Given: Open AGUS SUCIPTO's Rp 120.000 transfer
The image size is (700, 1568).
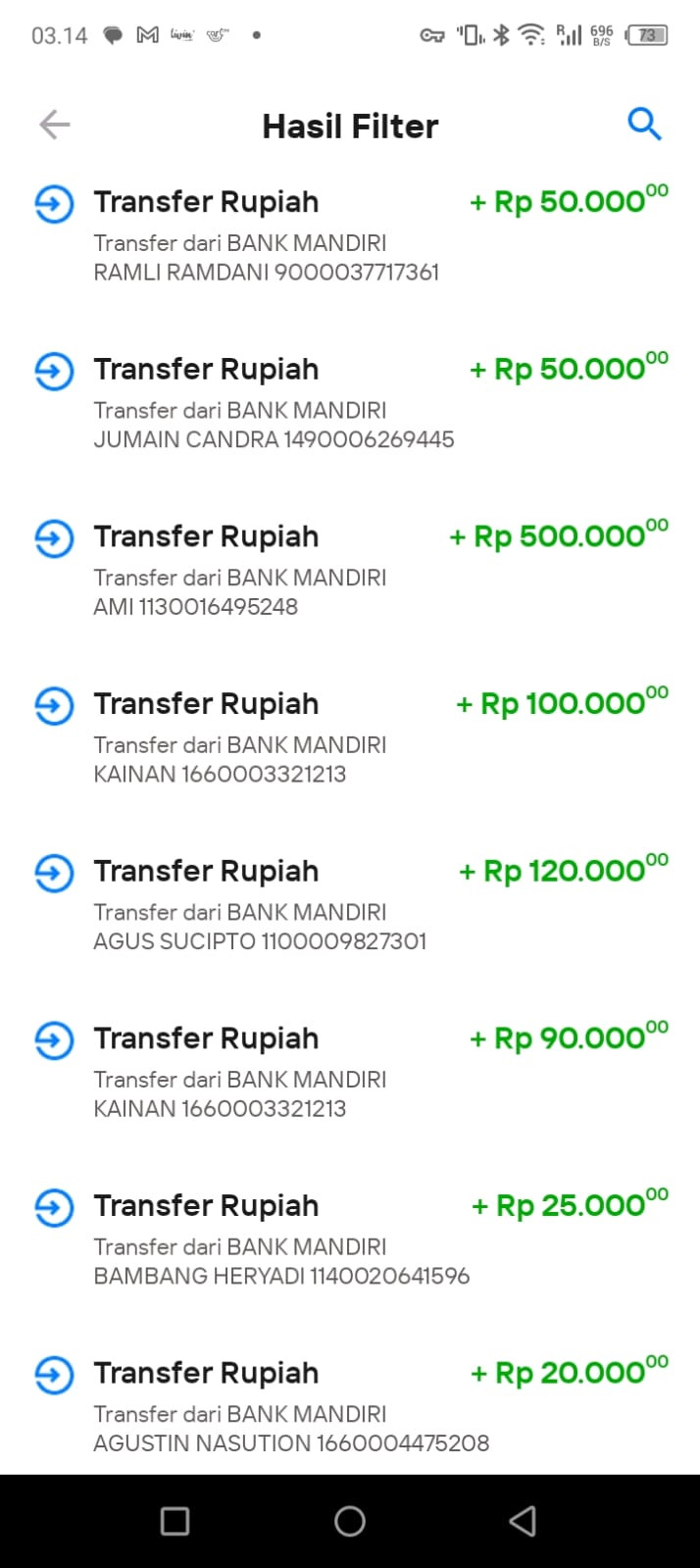Looking at the screenshot, I should pyautogui.click(x=350, y=905).
